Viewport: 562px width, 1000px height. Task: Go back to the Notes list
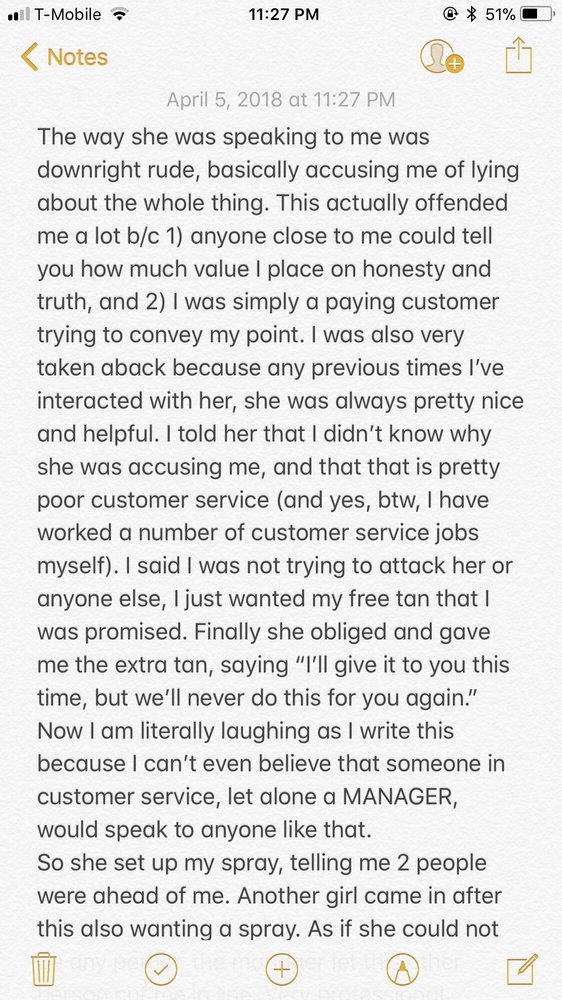[x=64, y=57]
